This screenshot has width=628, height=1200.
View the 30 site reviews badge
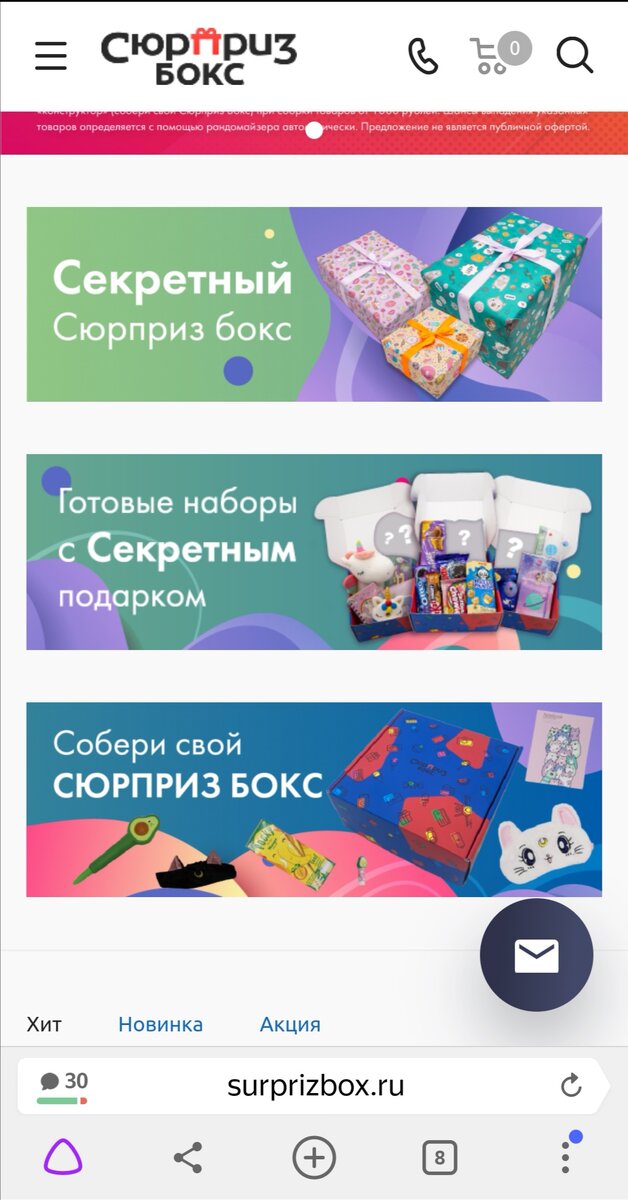tap(63, 1086)
